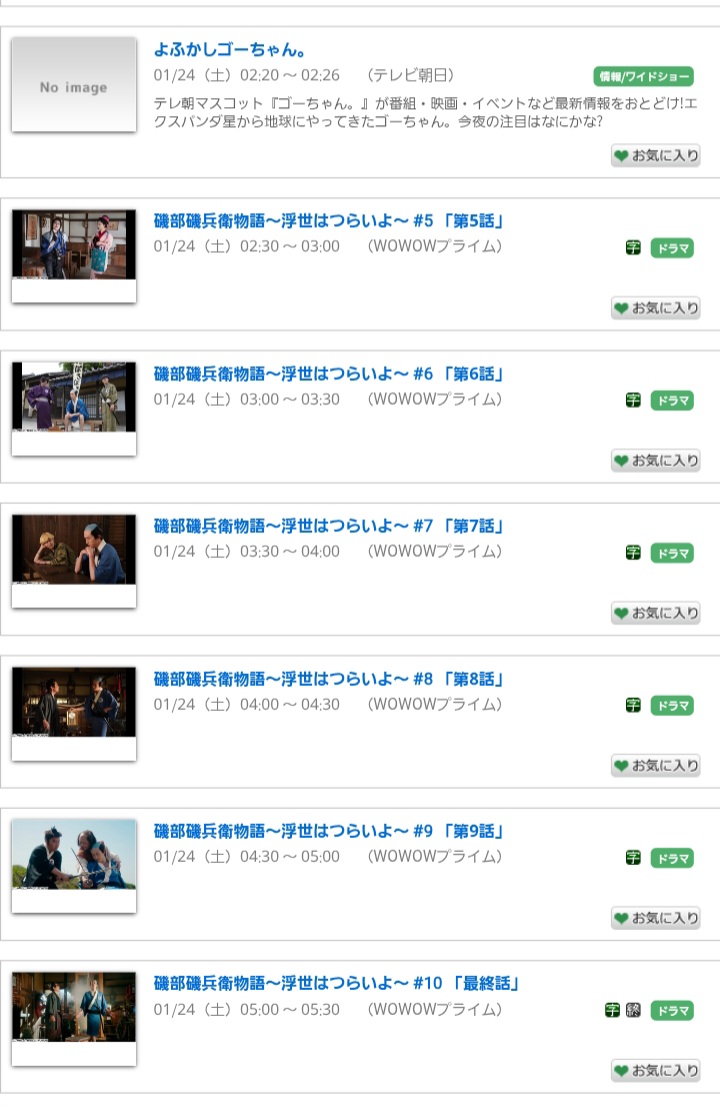Image resolution: width=720 pixels, height=1106 pixels.
Task: Select ドラマ genre tag on #10 最終話
Action: point(672,1011)
